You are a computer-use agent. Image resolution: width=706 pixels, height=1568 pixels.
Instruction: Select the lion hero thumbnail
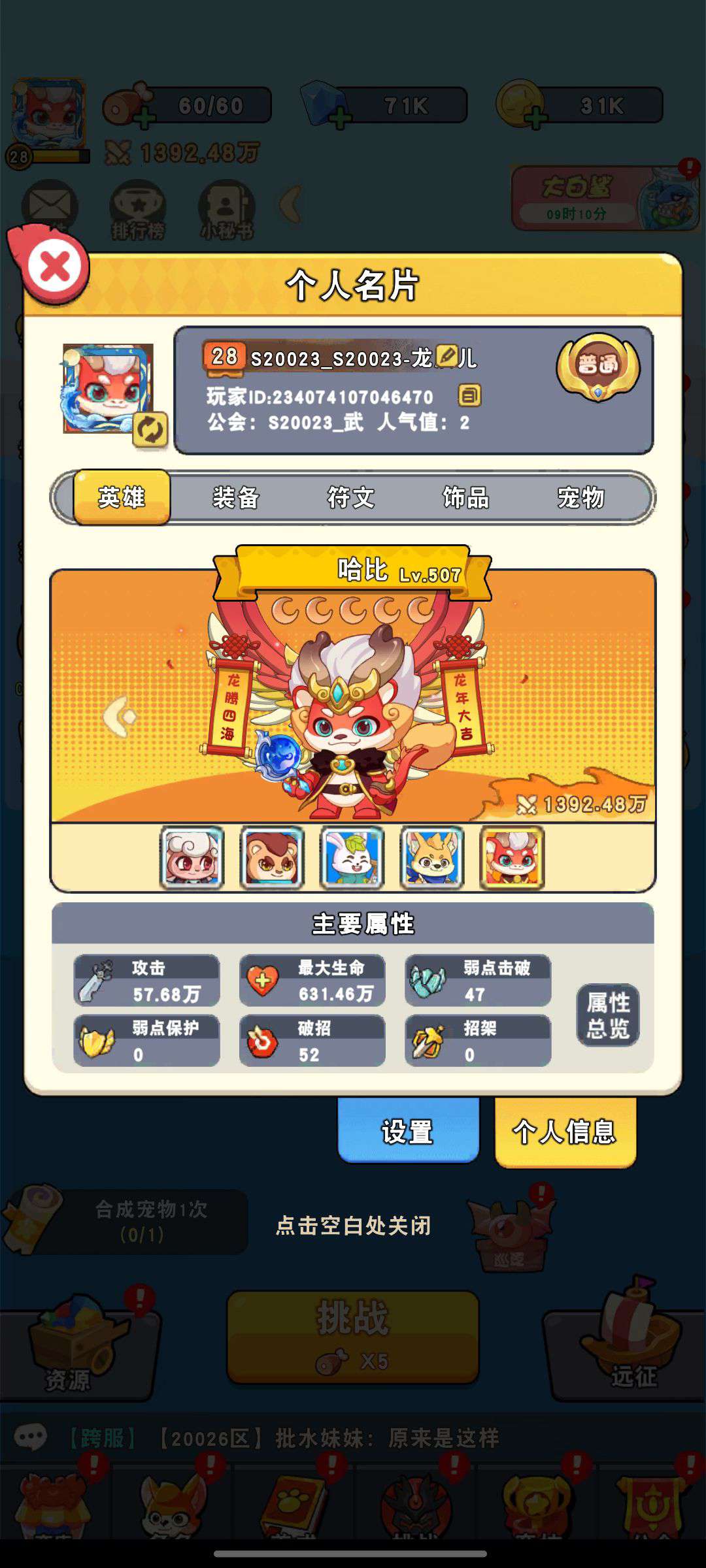tap(272, 858)
